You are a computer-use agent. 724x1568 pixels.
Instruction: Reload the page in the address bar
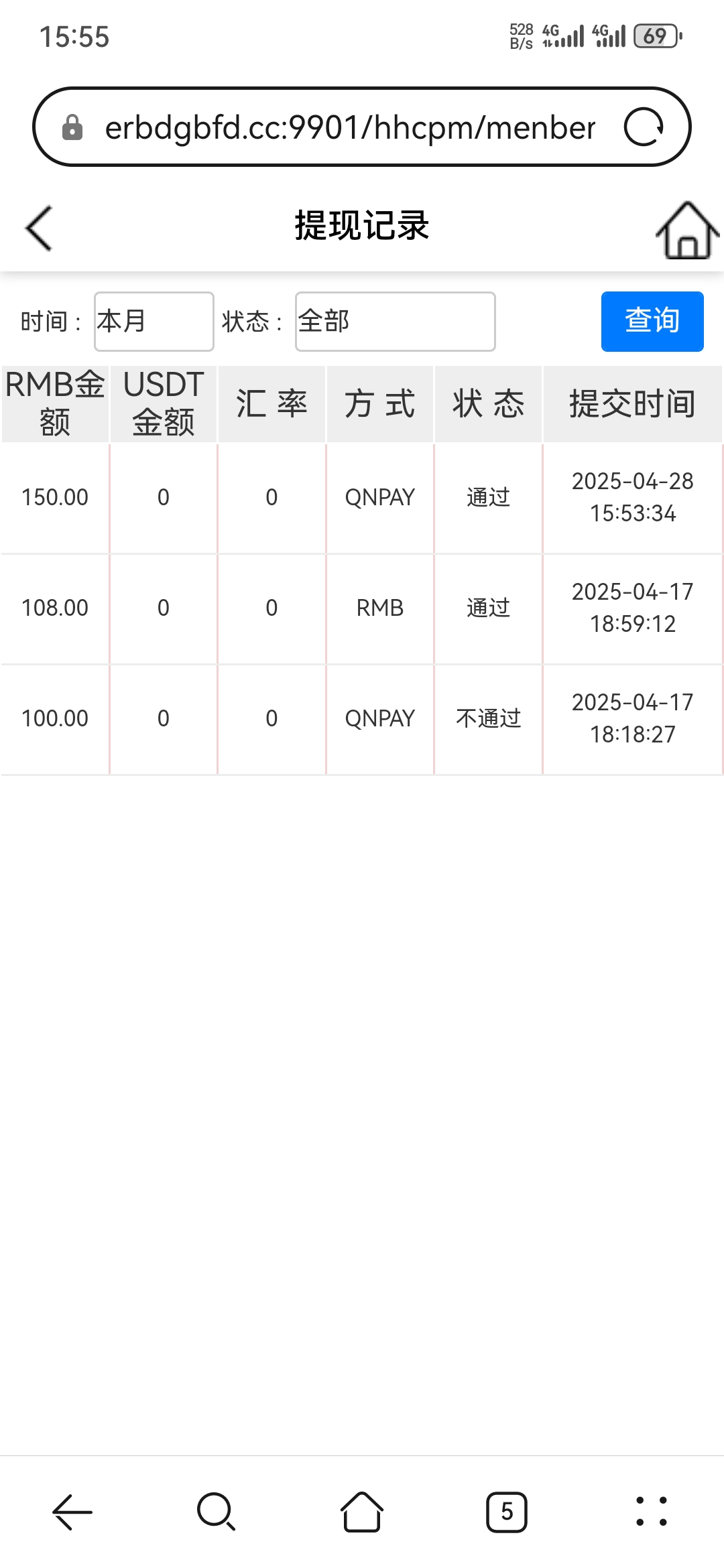point(644,127)
